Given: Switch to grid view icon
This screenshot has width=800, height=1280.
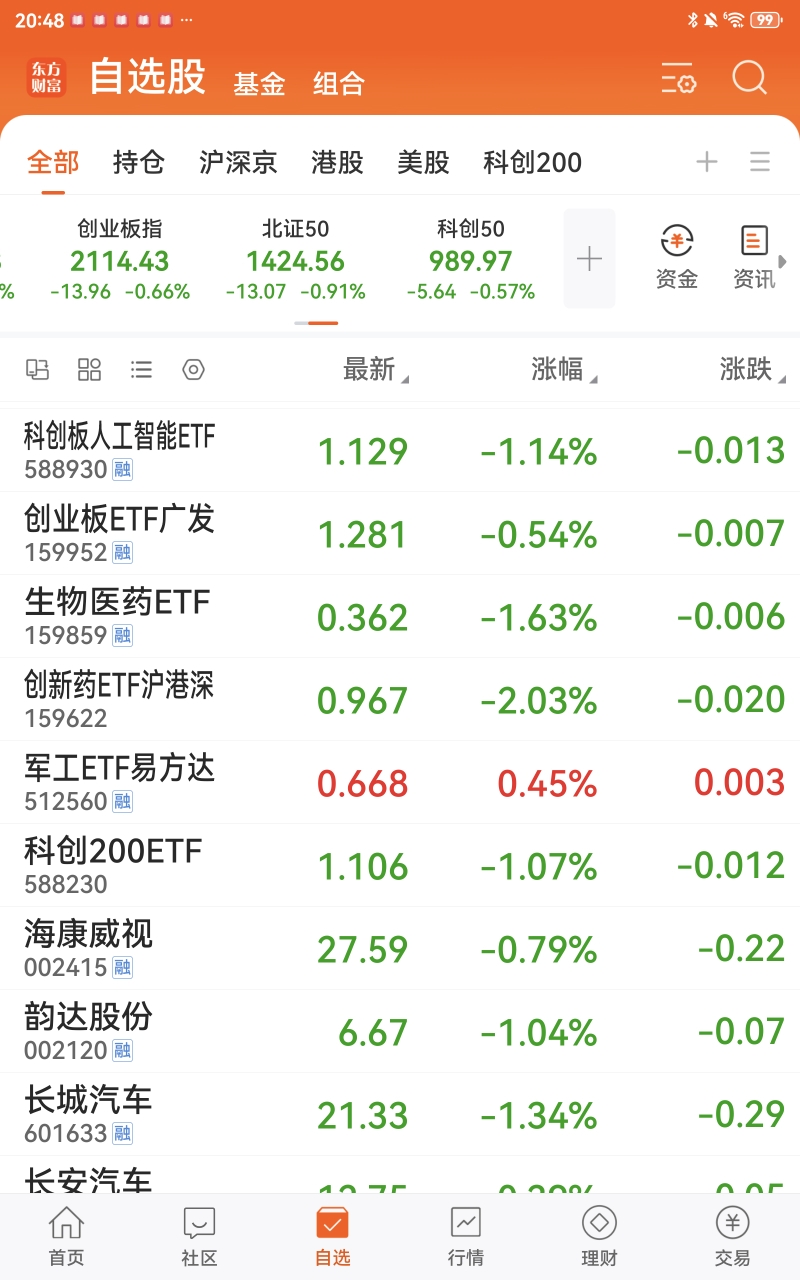Looking at the screenshot, I should coord(89,370).
